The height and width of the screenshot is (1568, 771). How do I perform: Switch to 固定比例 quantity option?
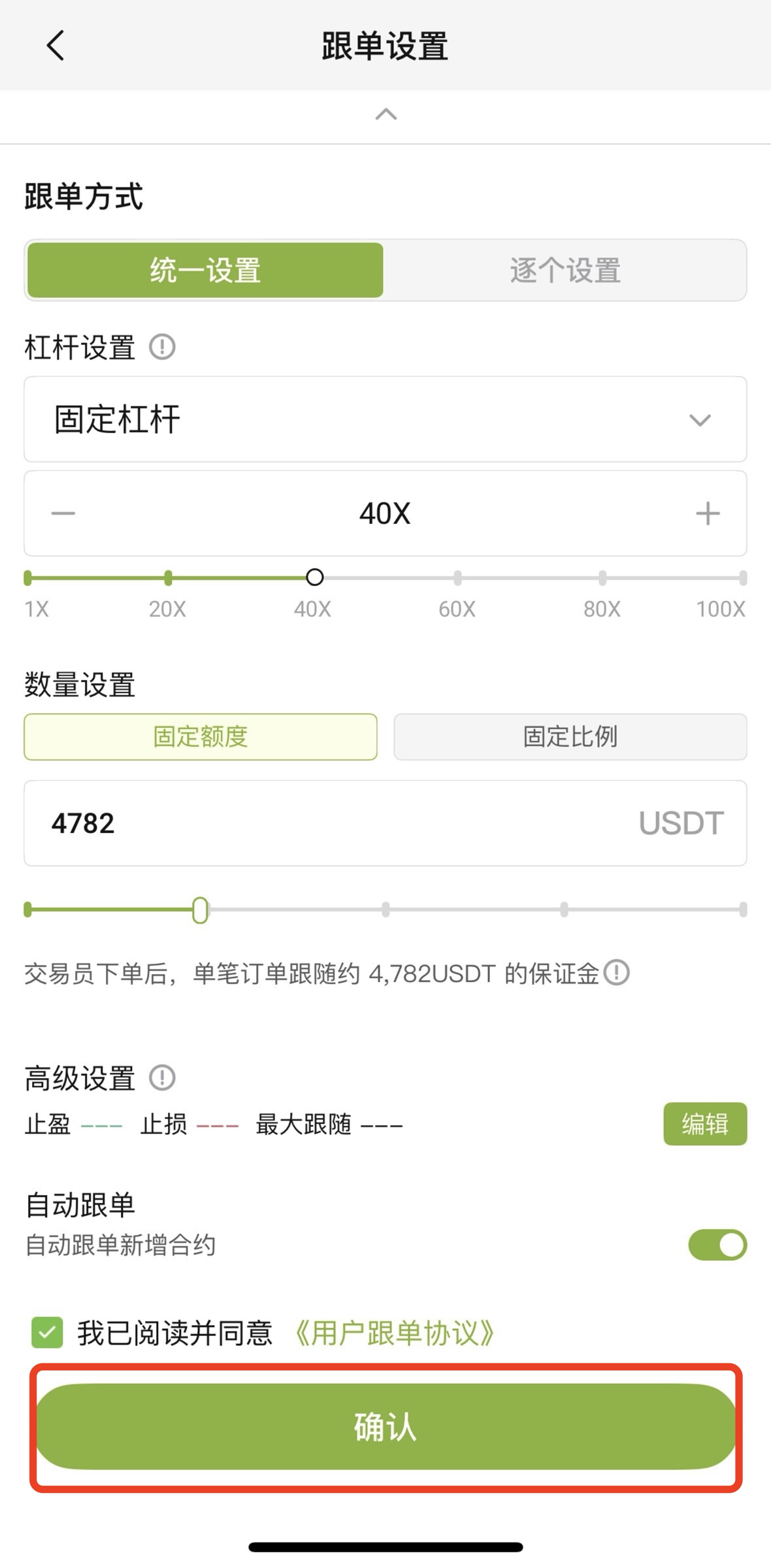tap(570, 737)
